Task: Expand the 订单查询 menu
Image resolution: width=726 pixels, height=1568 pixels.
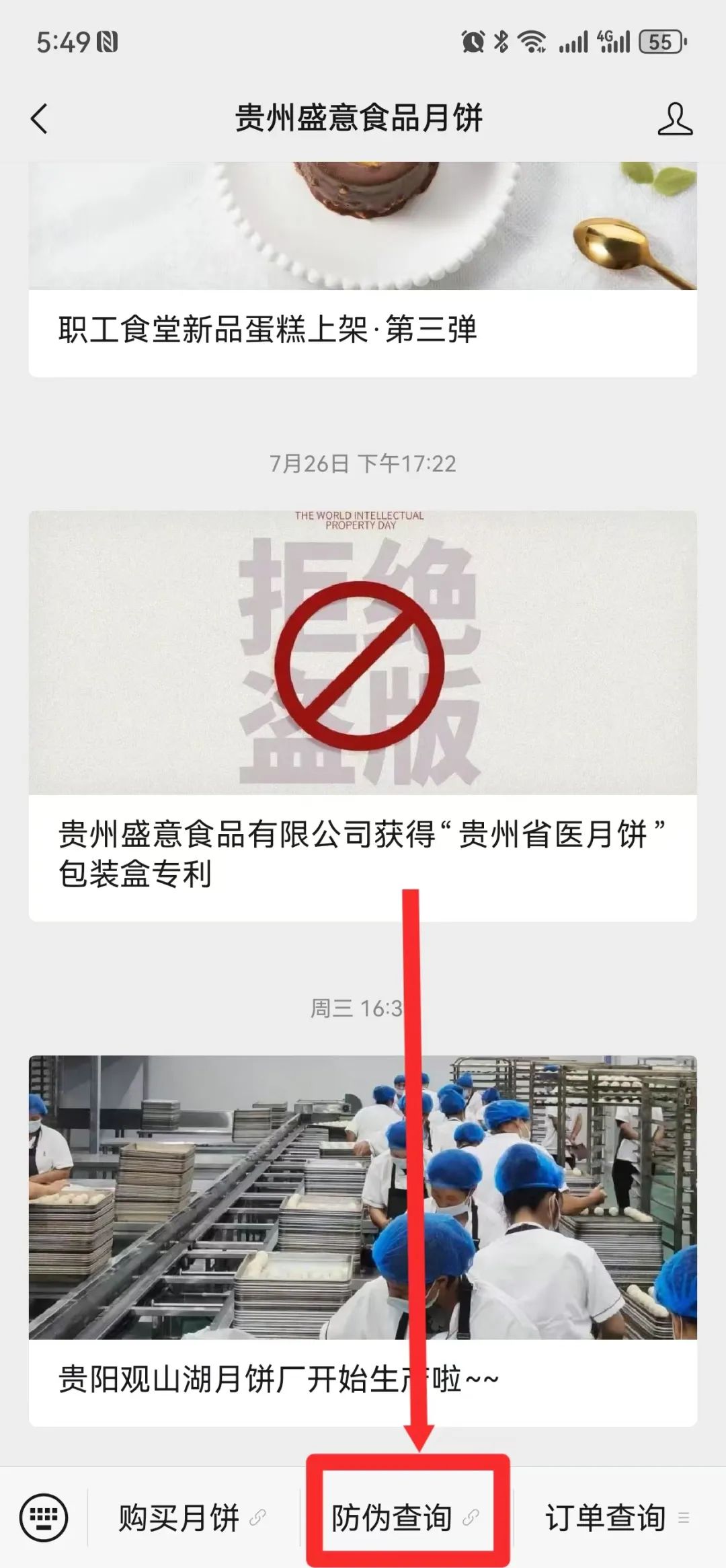Action: 615,1518
